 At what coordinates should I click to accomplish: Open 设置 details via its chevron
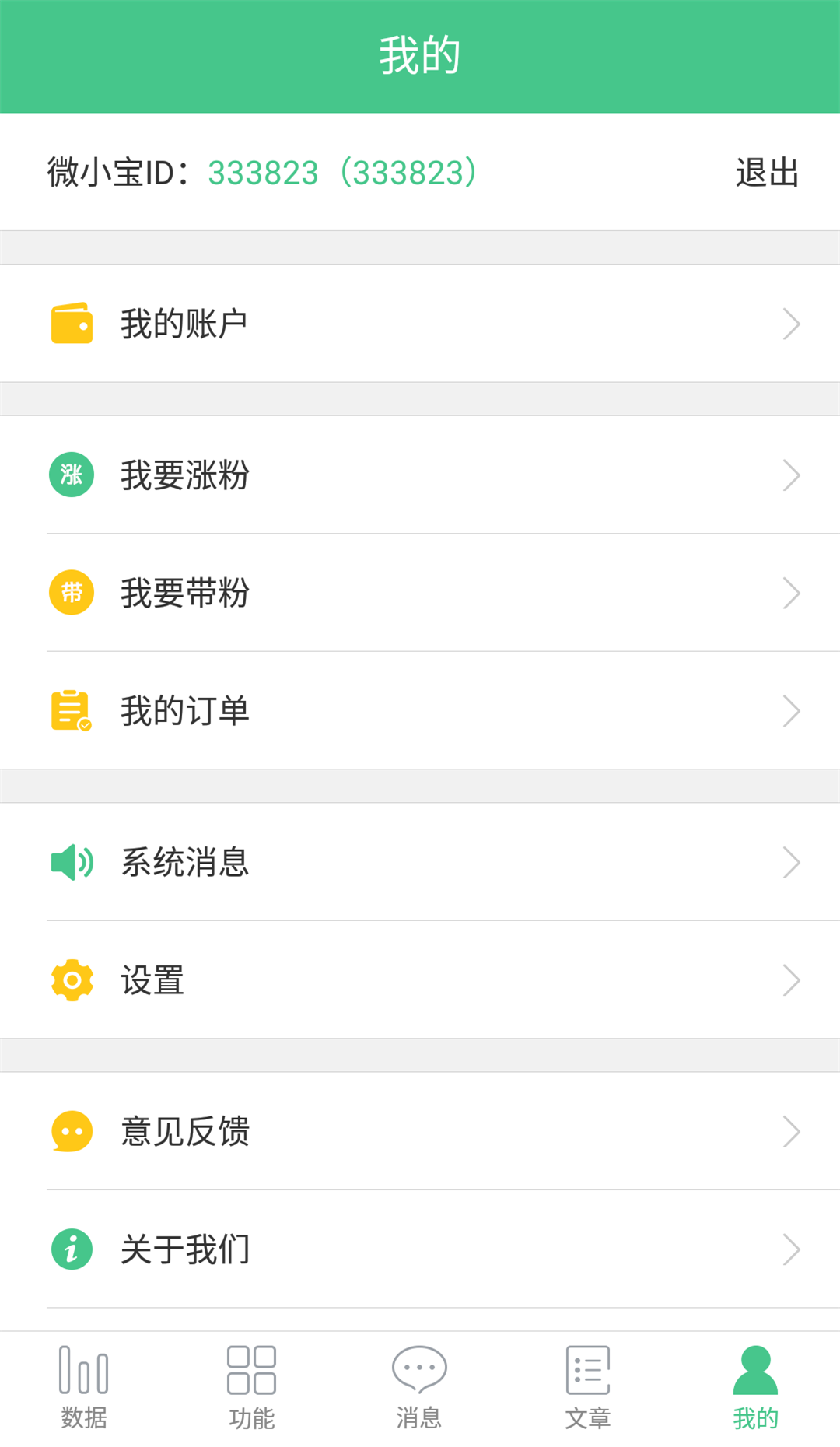pyautogui.click(x=792, y=979)
